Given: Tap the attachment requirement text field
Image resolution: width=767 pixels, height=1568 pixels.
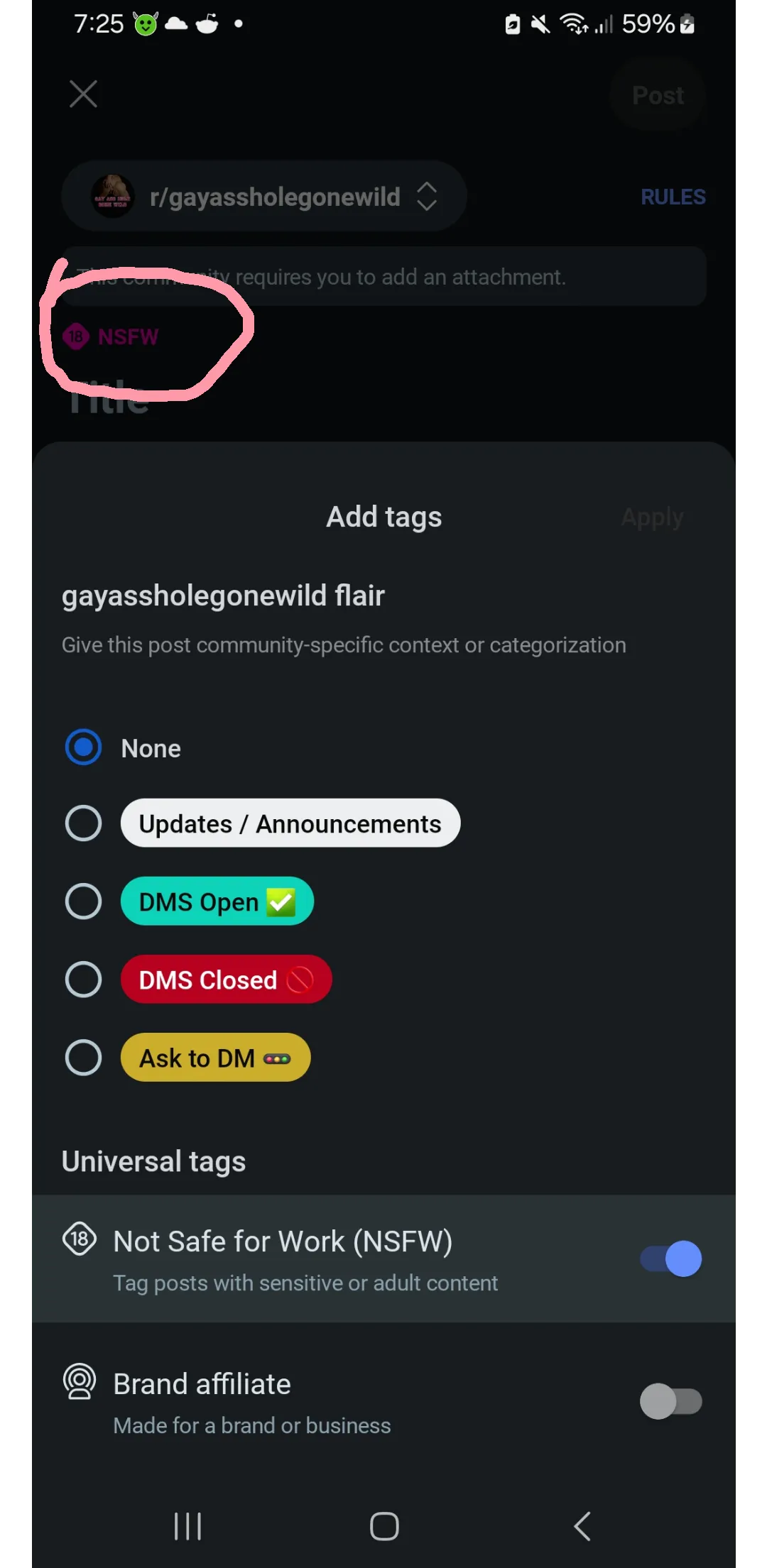Looking at the screenshot, I should click(383, 277).
